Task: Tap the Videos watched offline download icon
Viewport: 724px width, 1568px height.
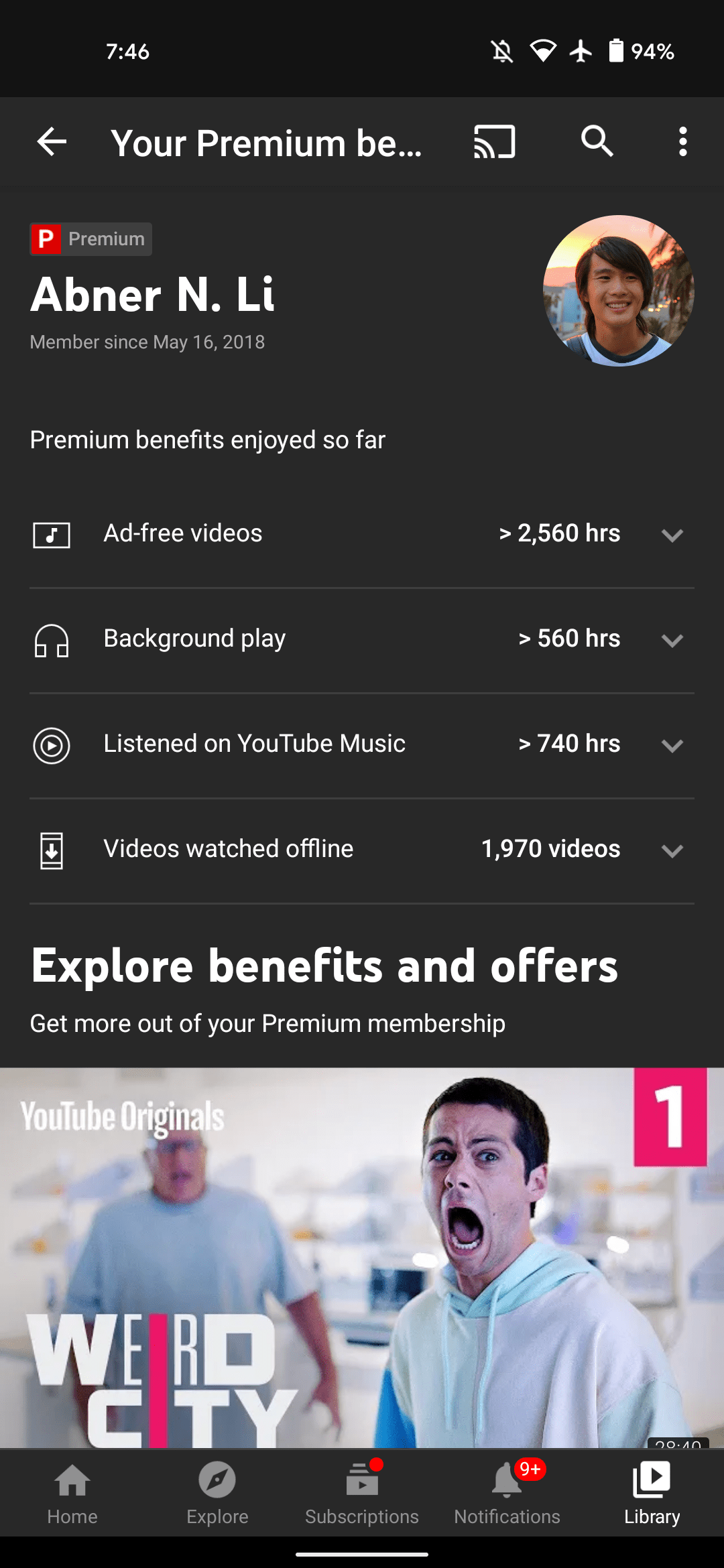Action: [52, 850]
